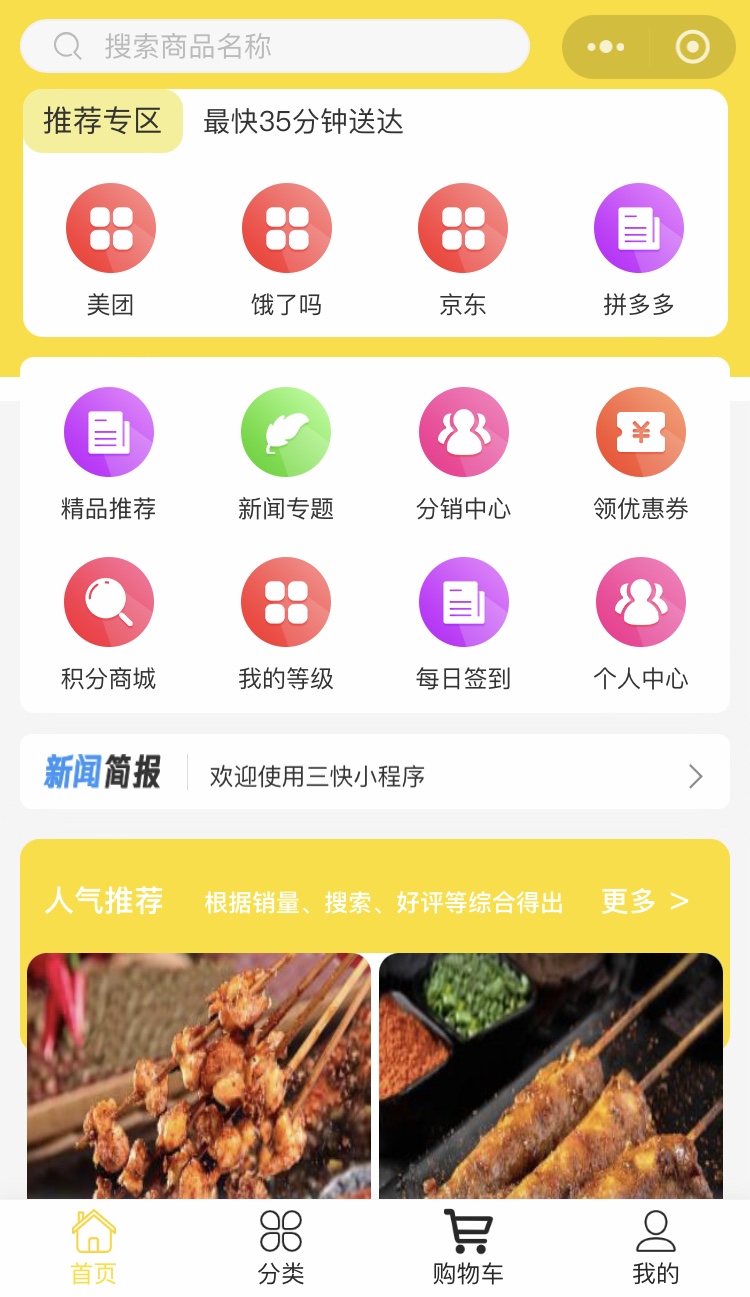
Task: Open 京东 from the recommended zone
Action: (463, 228)
